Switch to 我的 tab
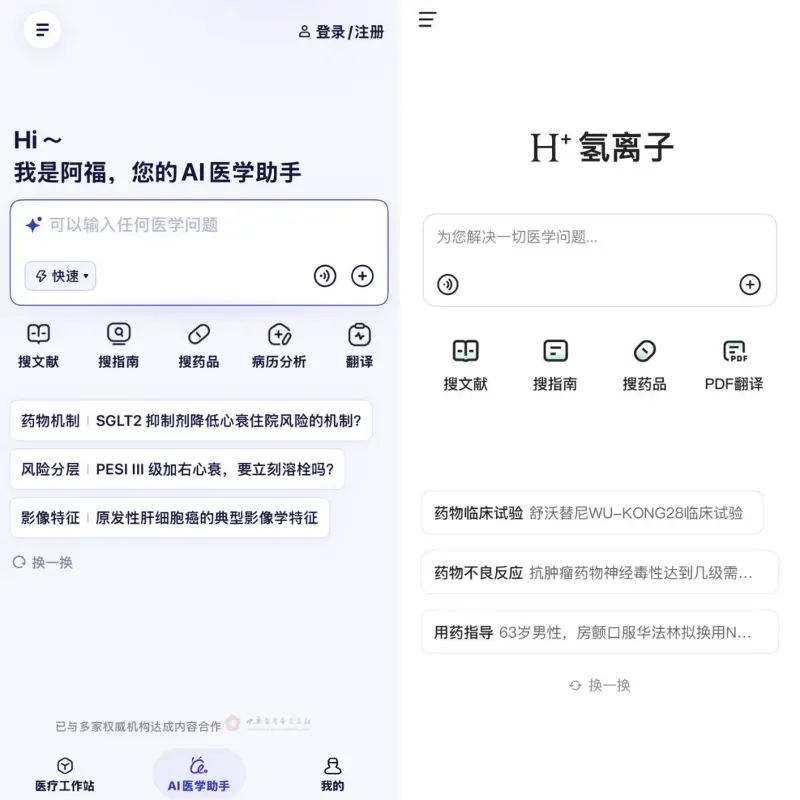Screen dimensions: 800x800 tap(332, 774)
